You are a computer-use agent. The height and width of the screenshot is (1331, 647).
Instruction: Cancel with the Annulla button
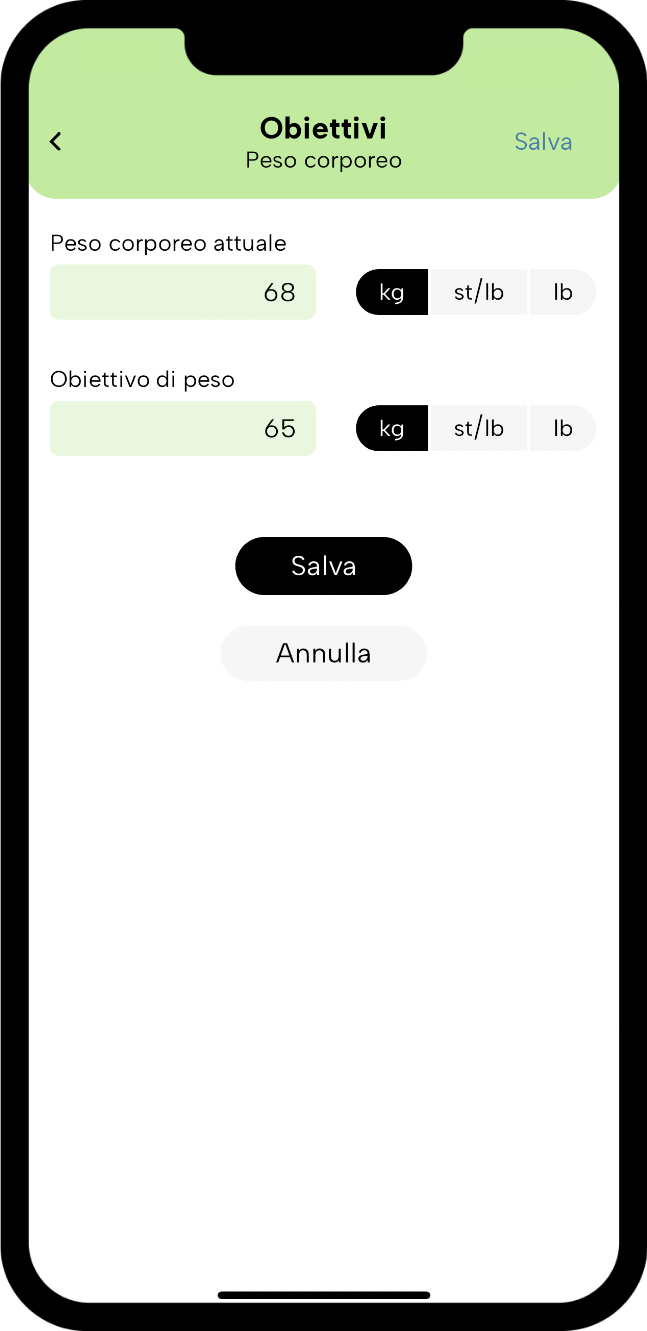coord(323,653)
